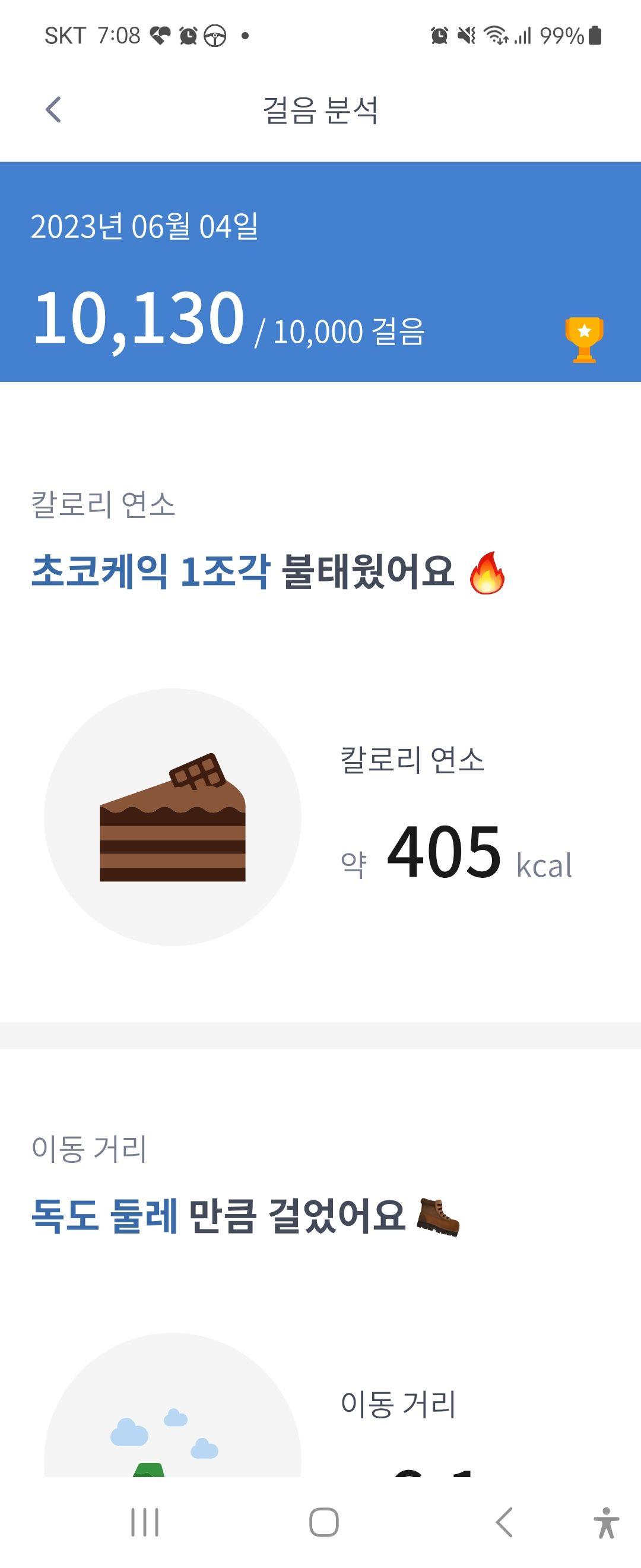Open recent apps from navigation bar
The height and width of the screenshot is (1568, 641).
[x=145, y=1522]
